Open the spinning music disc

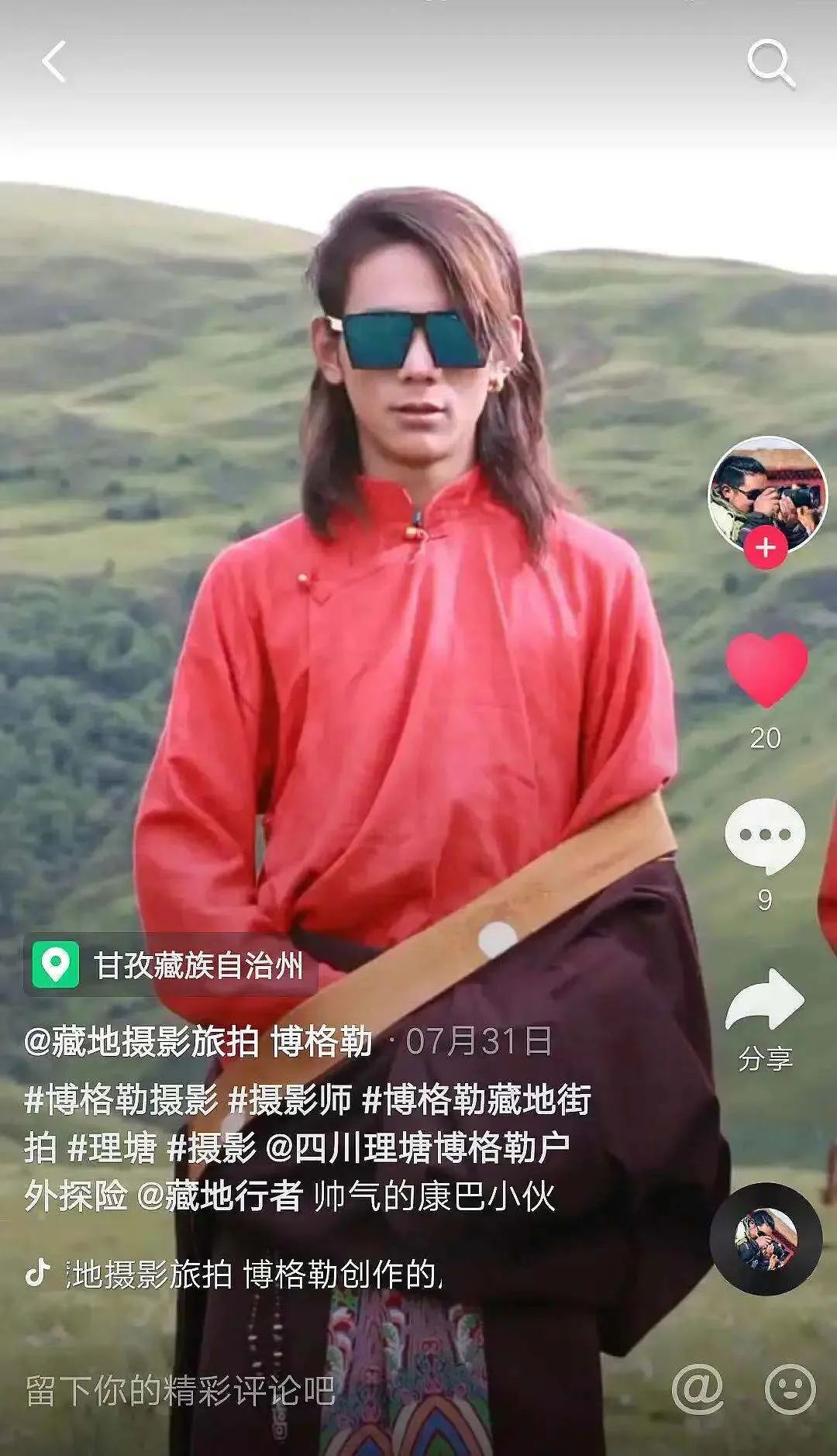766,1239
